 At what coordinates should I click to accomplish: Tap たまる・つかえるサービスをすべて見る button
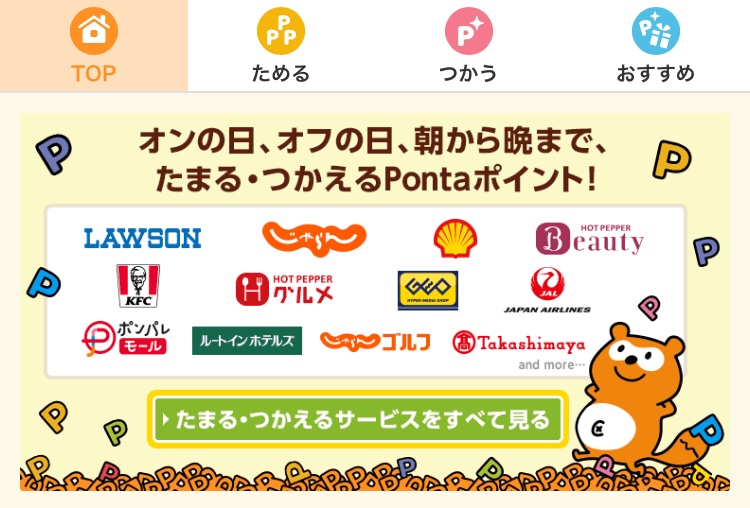point(359,419)
